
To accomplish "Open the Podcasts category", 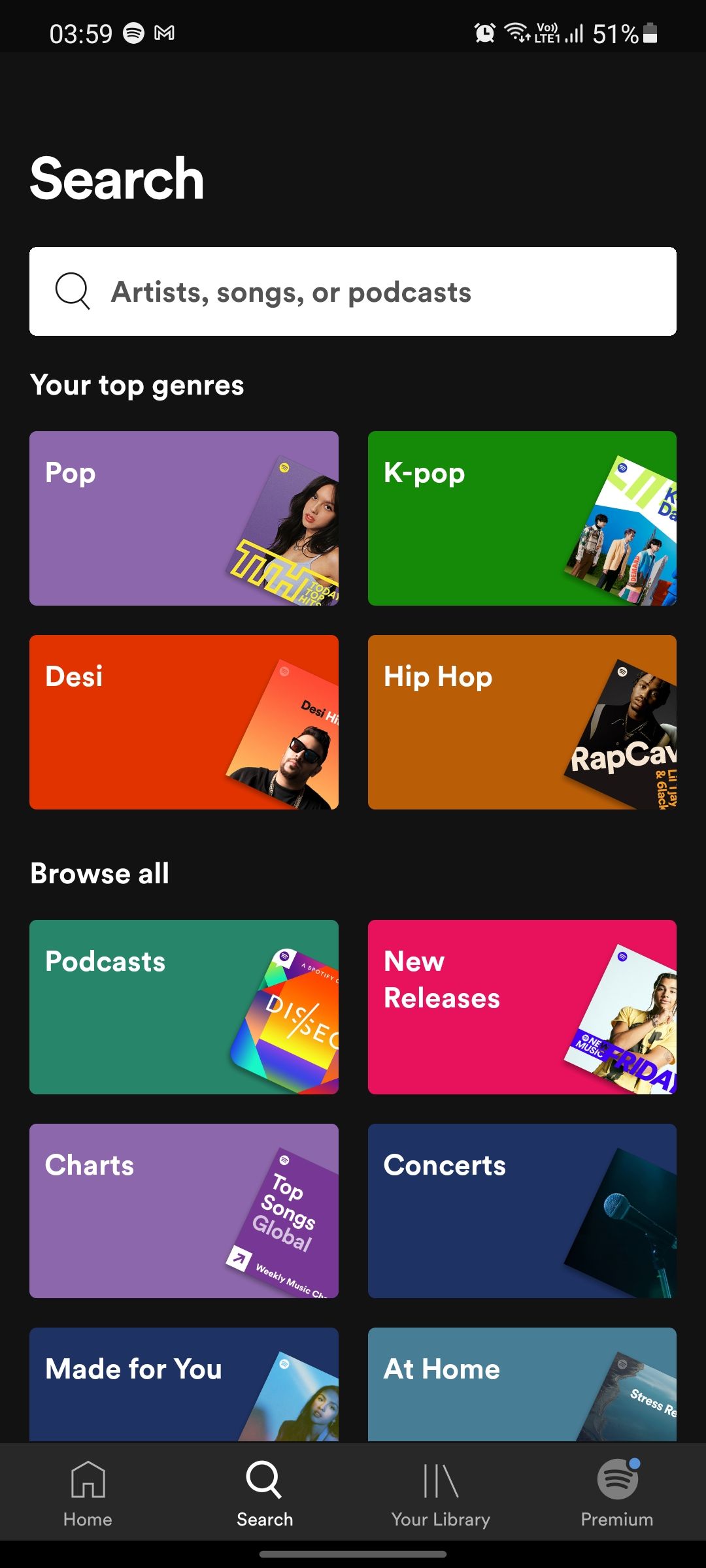I will pos(184,1007).
